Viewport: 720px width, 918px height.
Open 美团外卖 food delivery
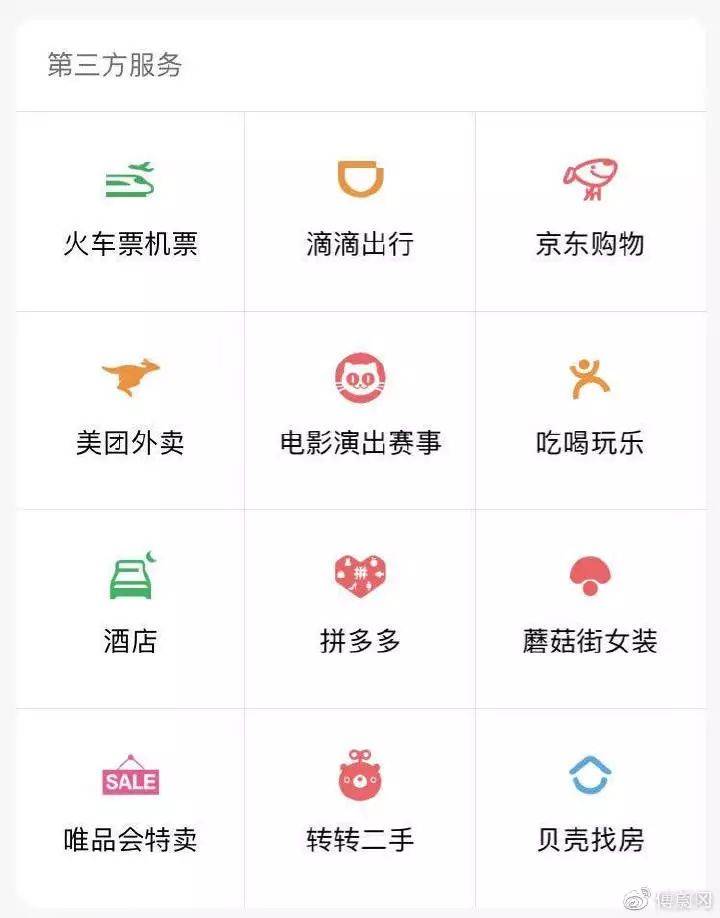pyautogui.click(x=130, y=408)
